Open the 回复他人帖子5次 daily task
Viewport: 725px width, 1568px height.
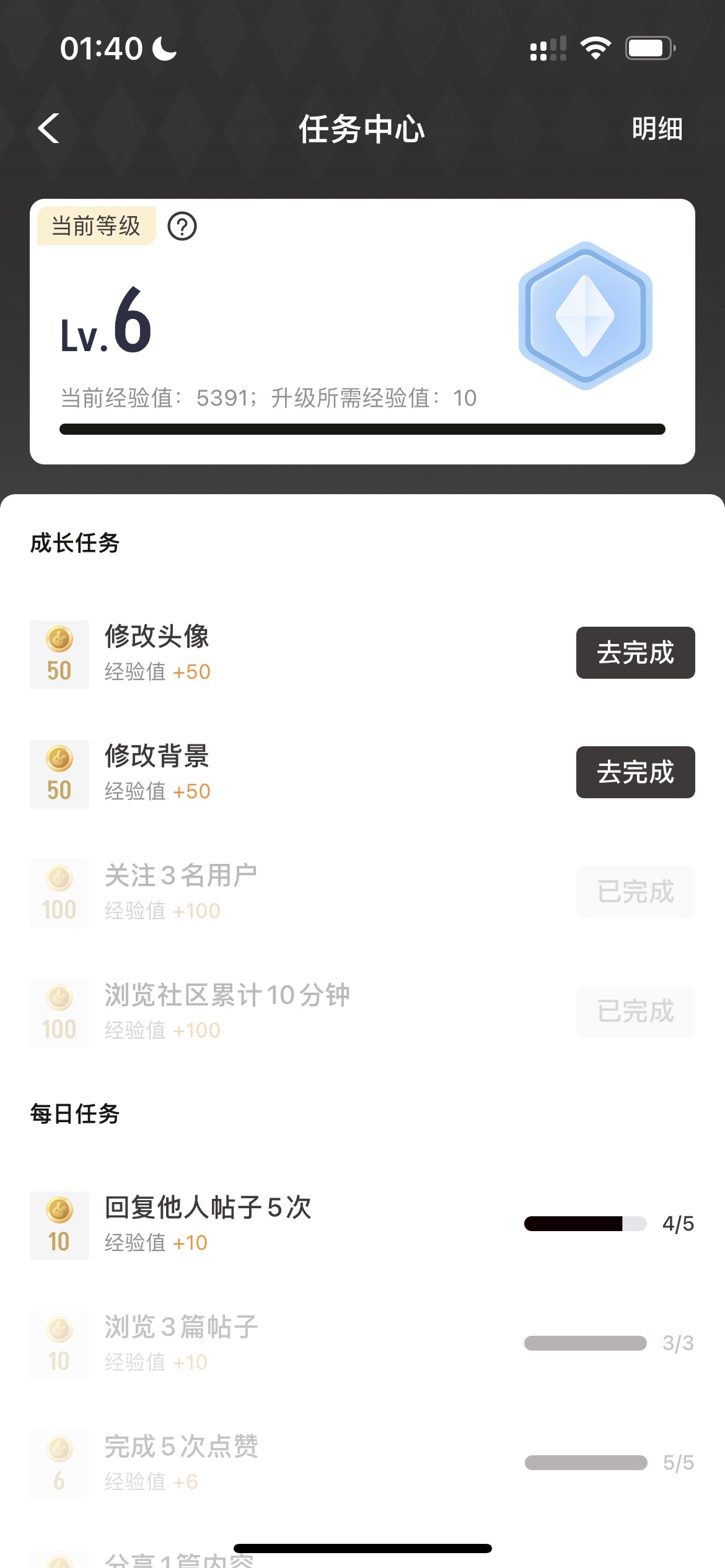tap(208, 1224)
